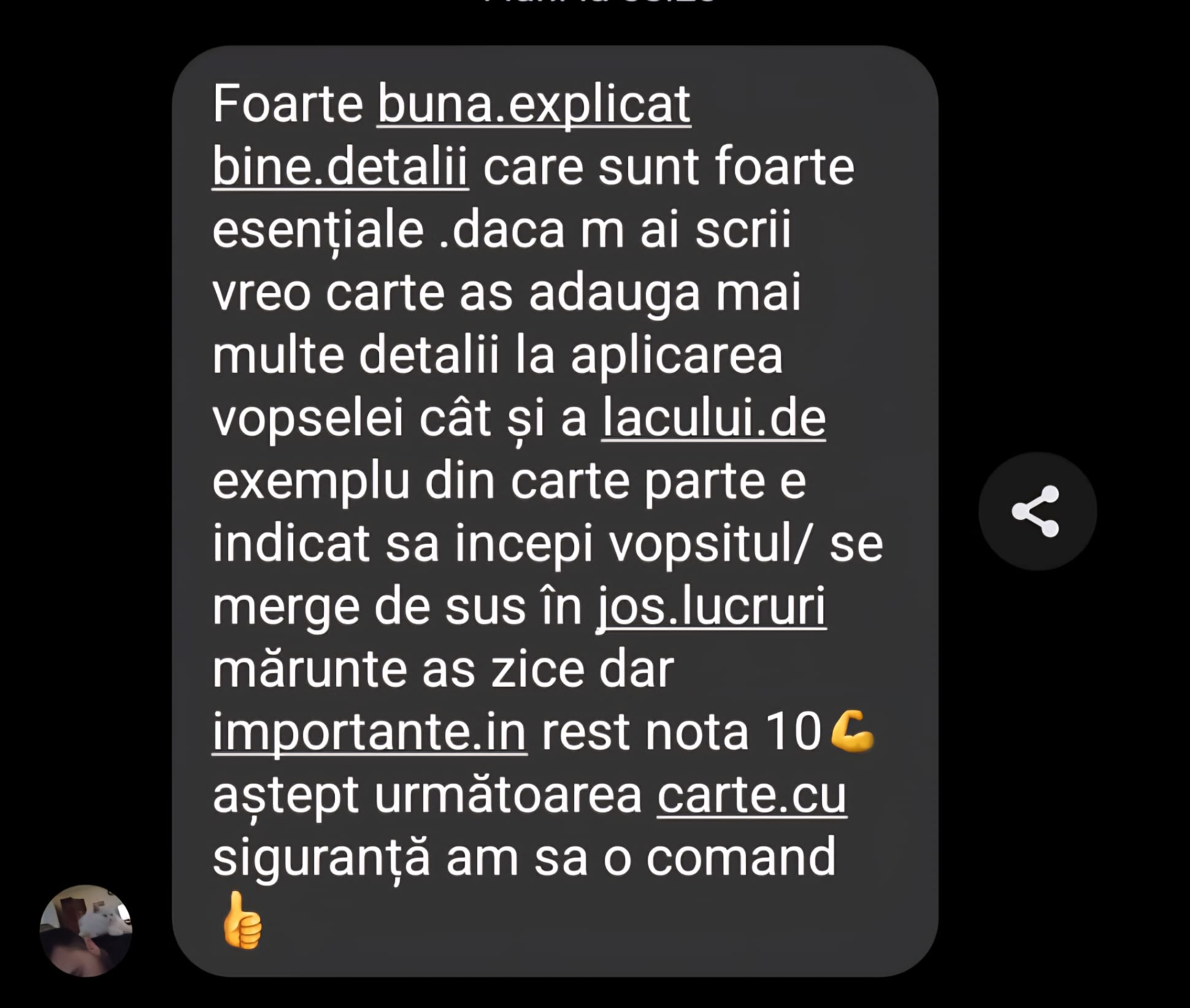The image size is (1190, 1008).
Task: Open the sender's profile picture
Action: (86, 930)
